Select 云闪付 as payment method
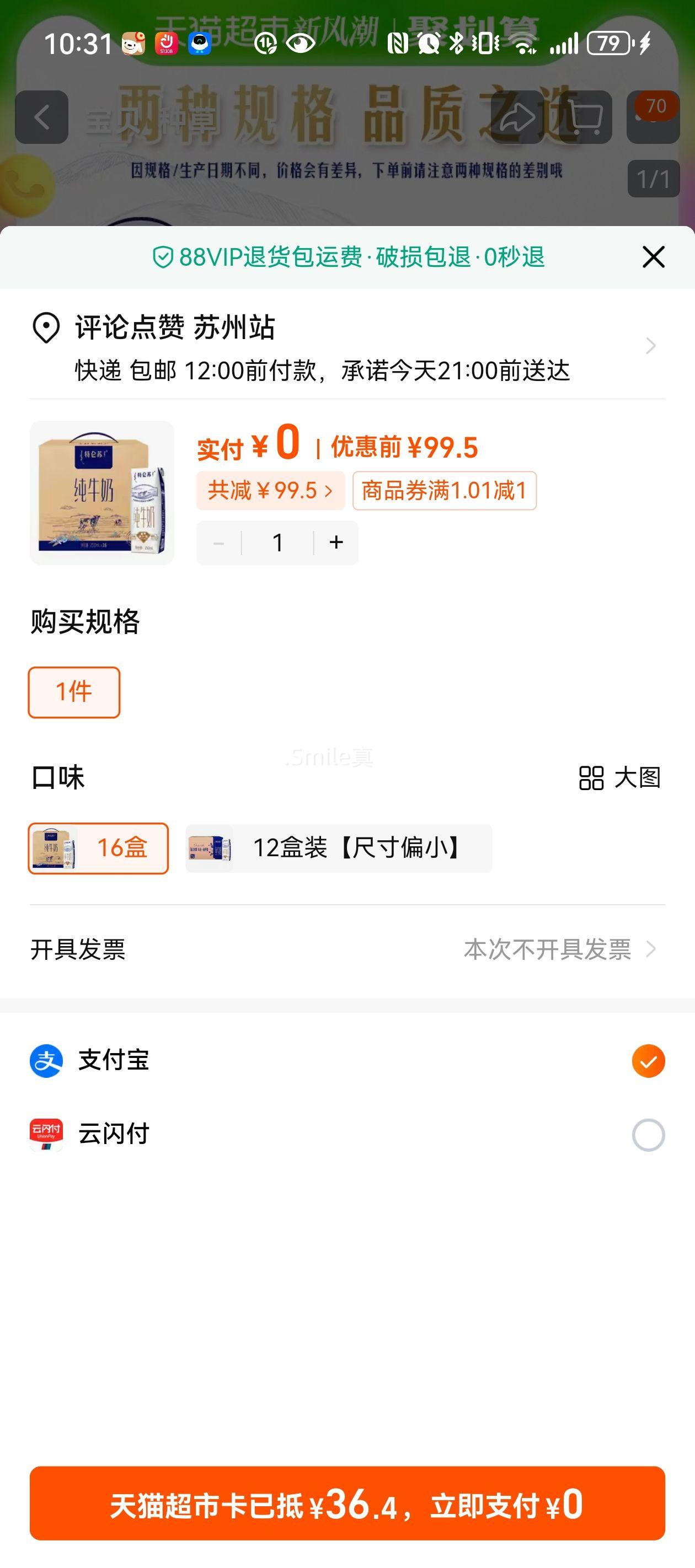The height and width of the screenshot is (1568, 695). 648,1134
